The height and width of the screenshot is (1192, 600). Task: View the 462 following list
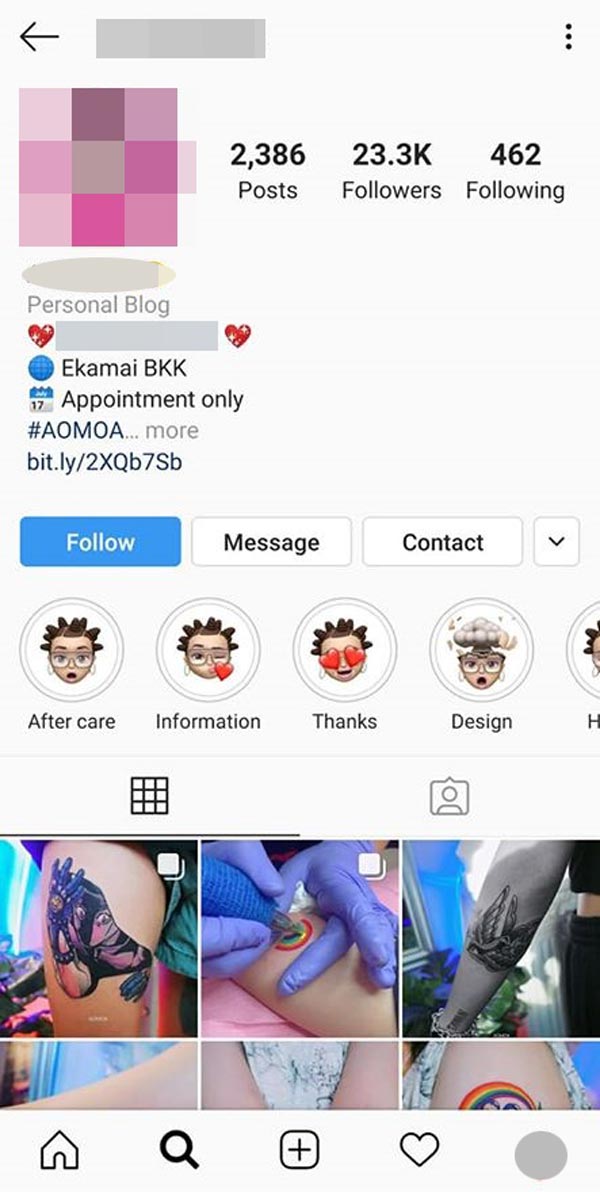click(x=515, y=170)
